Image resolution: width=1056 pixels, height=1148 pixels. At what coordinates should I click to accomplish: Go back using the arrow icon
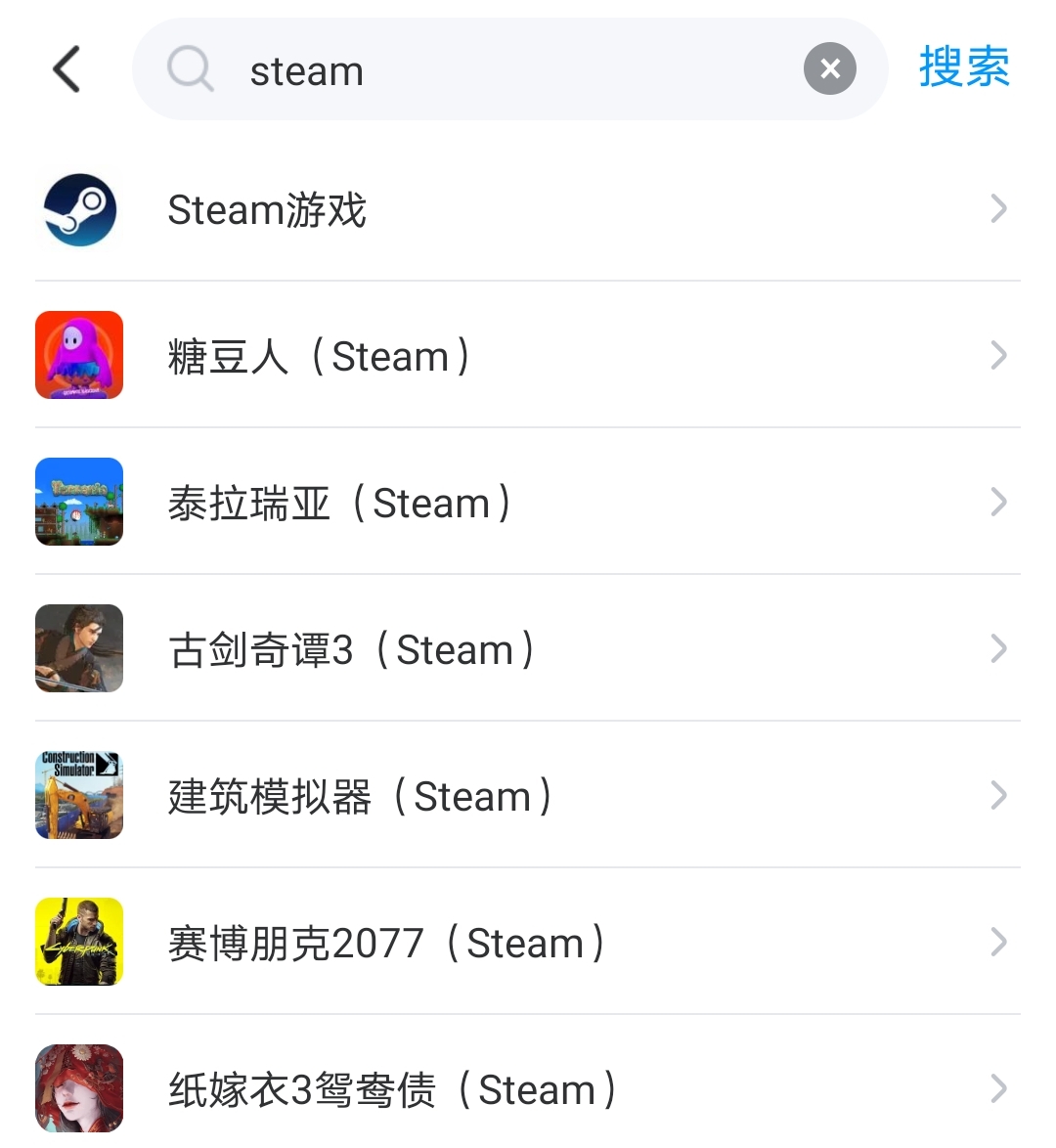point(66,69)
